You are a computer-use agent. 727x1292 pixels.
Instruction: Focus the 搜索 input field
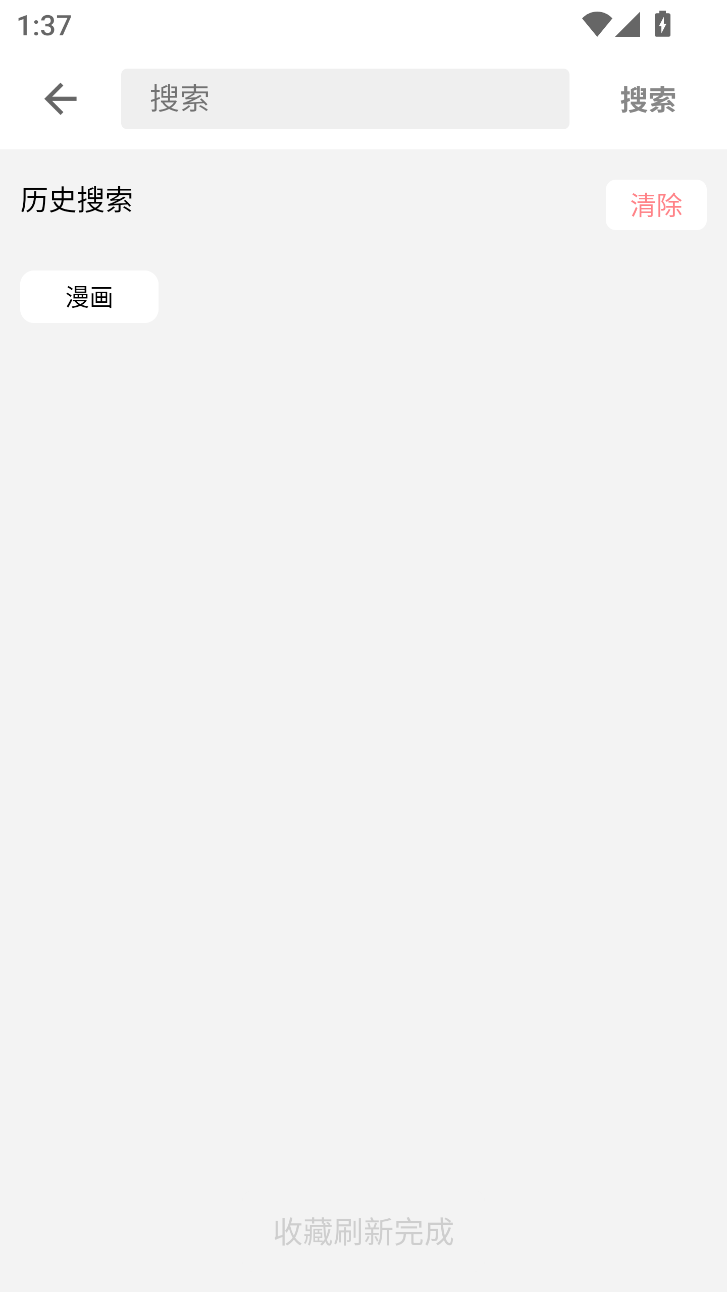[x=345, y=99]
